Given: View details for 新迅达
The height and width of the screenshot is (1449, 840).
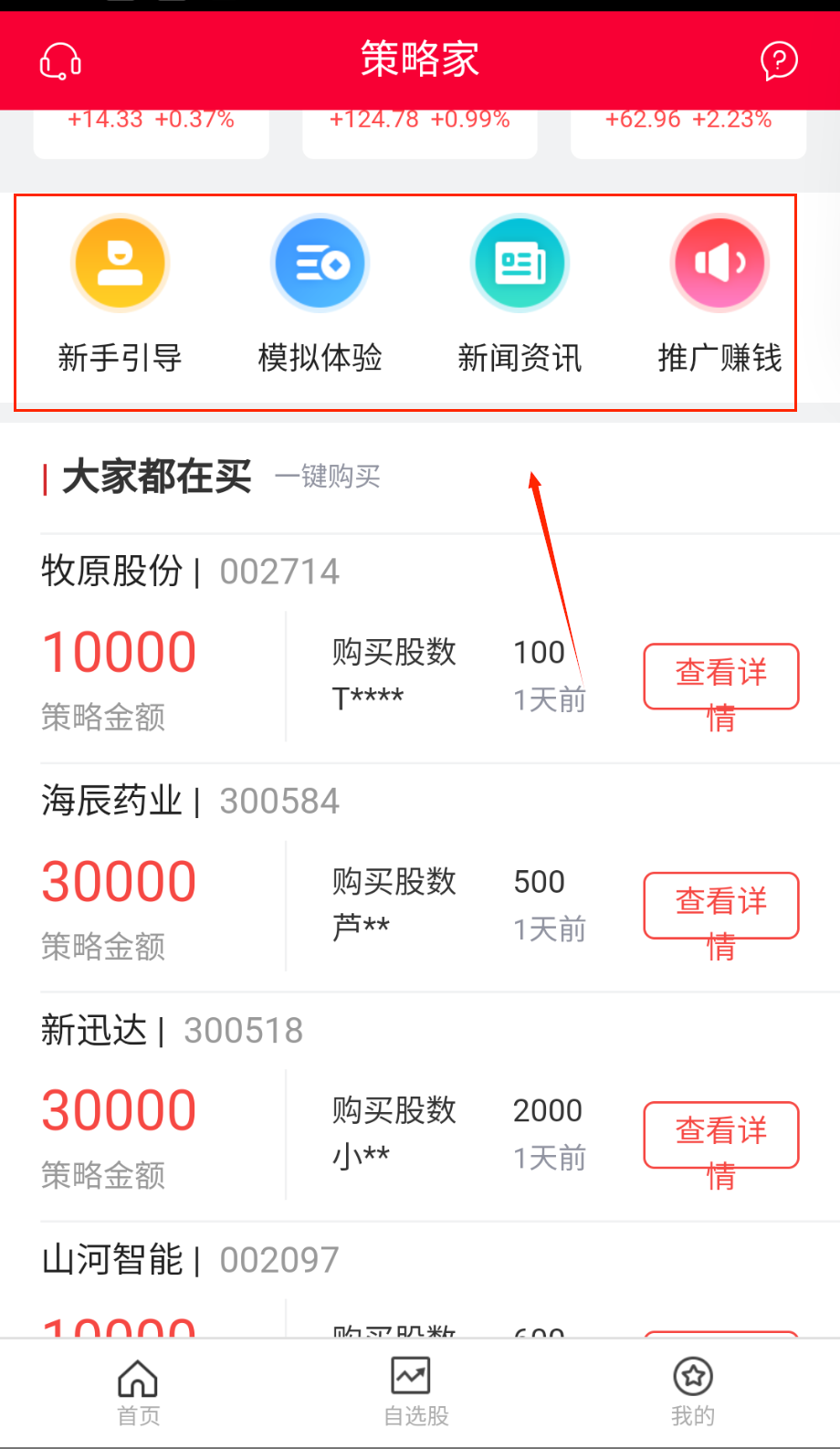Looking at the screenshot, I should pyautogui.click(x=720, y=1135).
